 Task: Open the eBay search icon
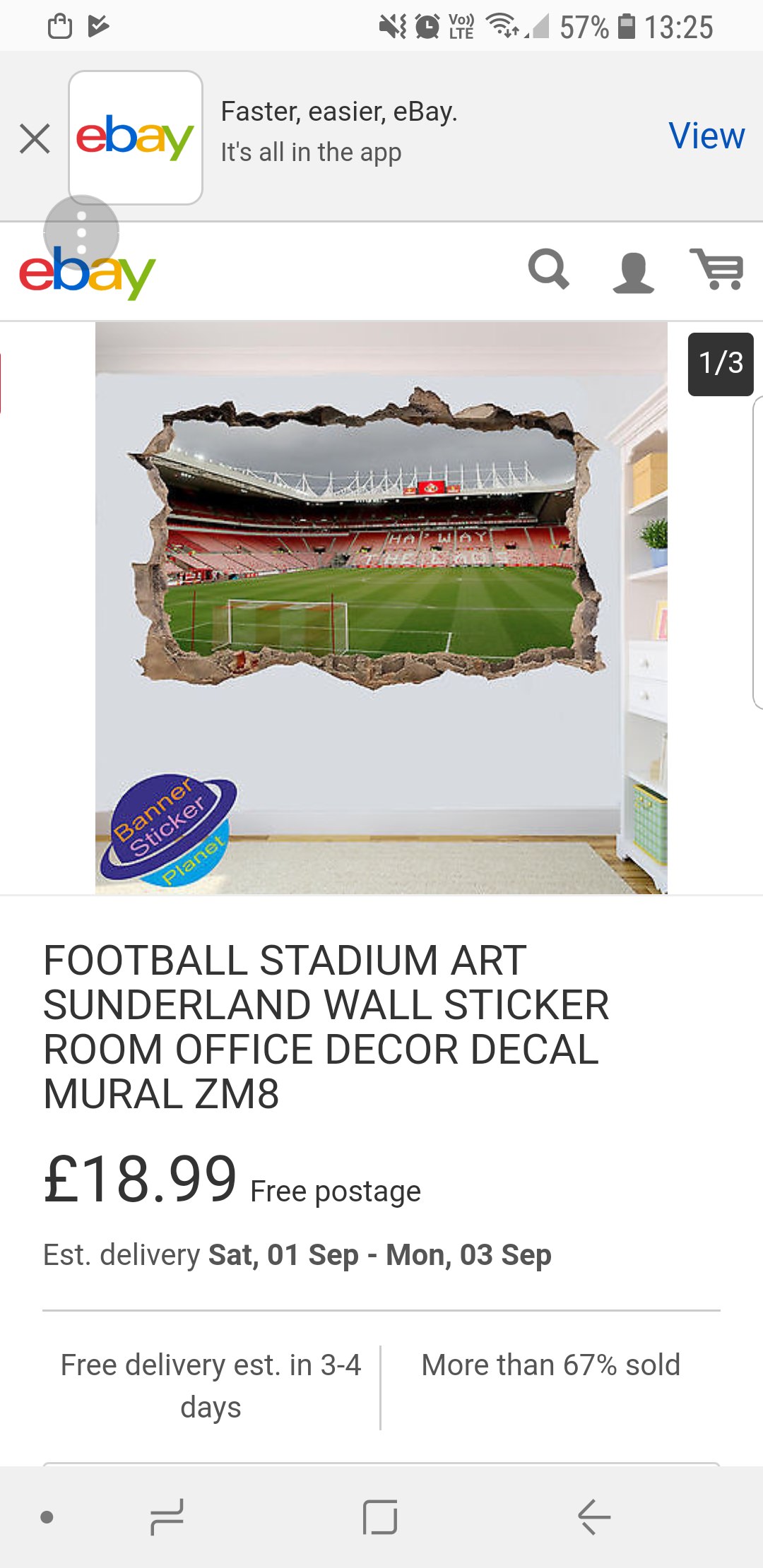tap(550, 269)
